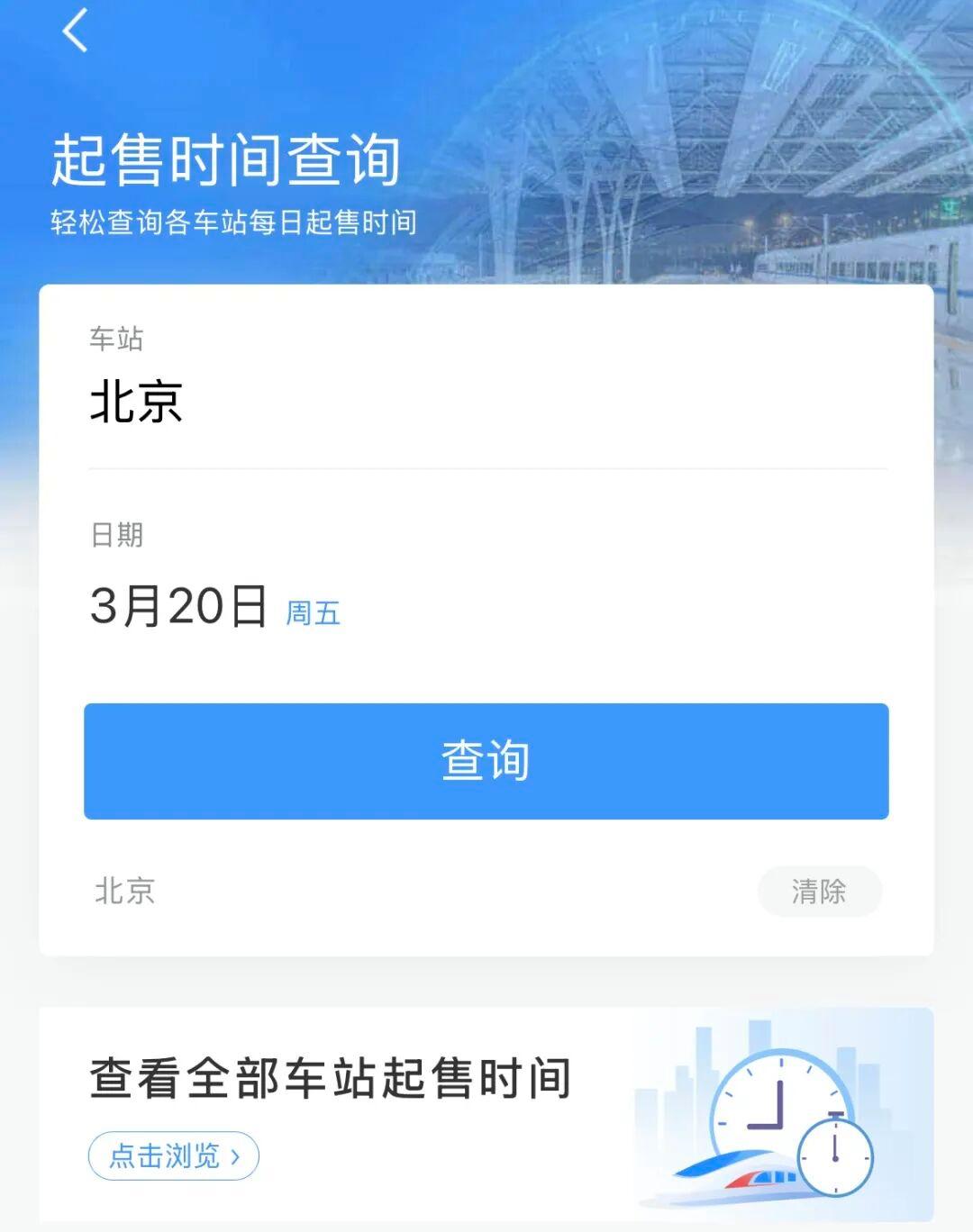This screenshot has height=1232, width=973.
Task: Tap the stopwatch icon beside the train
Action: click(x=833, y=1160)
